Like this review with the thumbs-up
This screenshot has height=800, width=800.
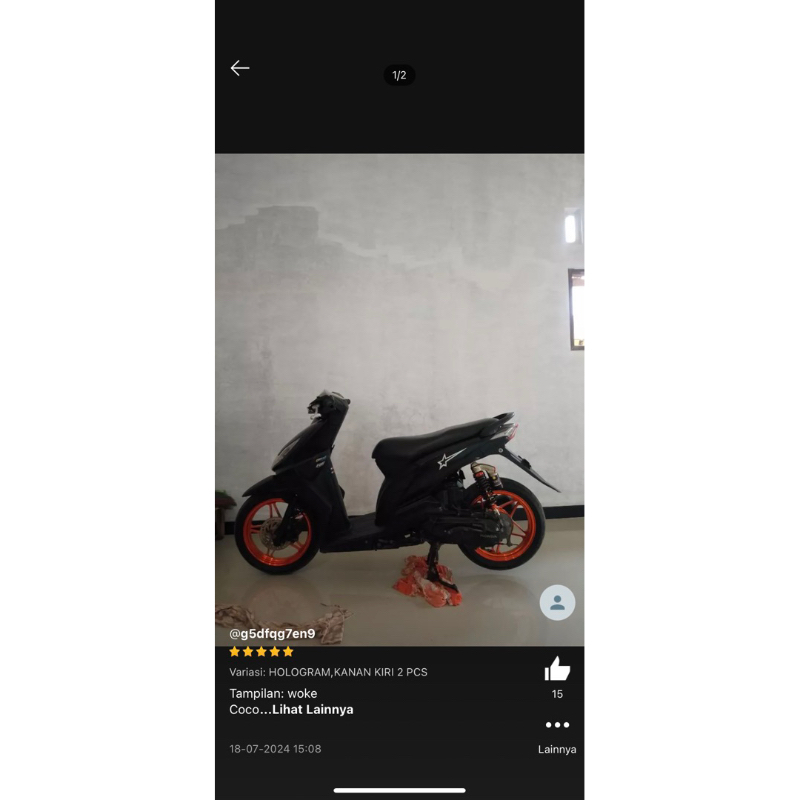557,669
